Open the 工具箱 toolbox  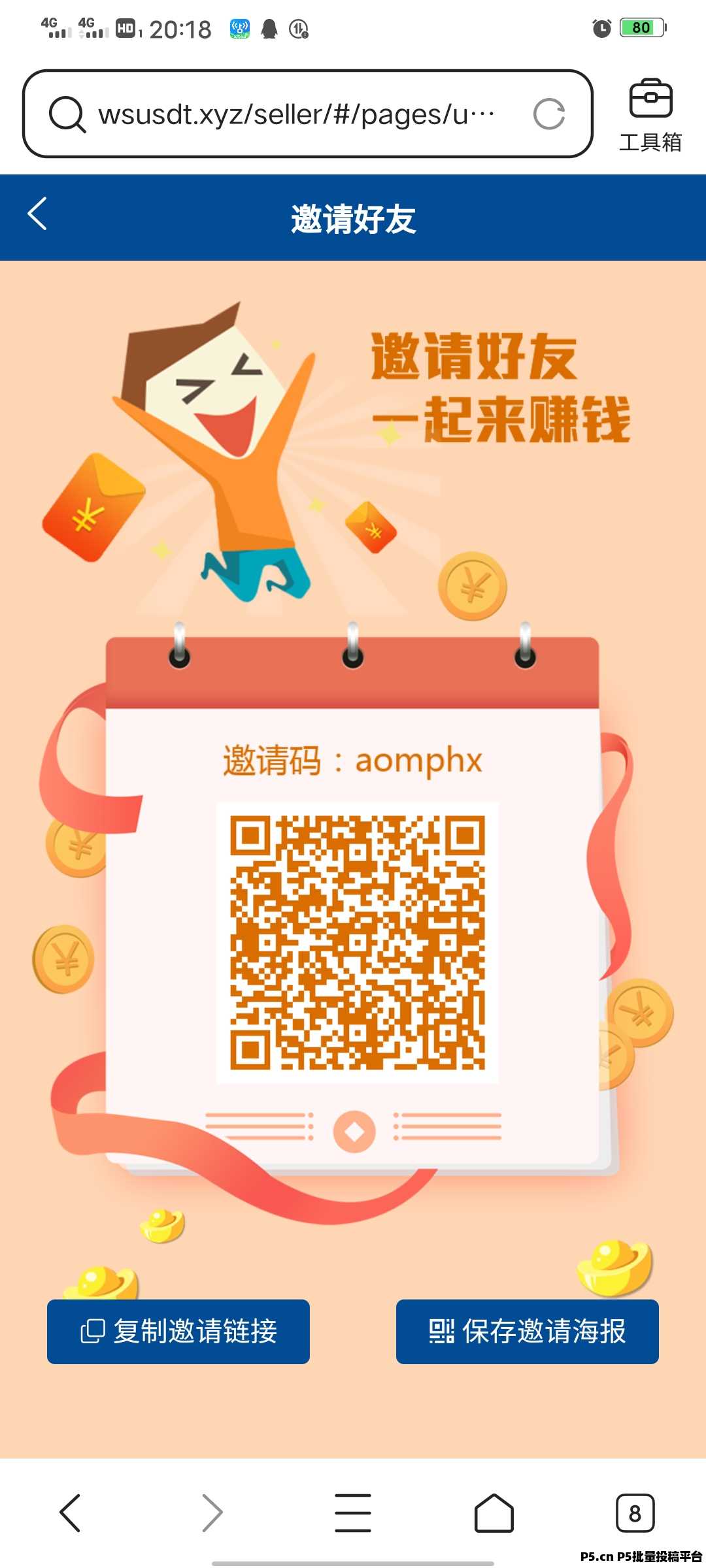coord(650,114)
